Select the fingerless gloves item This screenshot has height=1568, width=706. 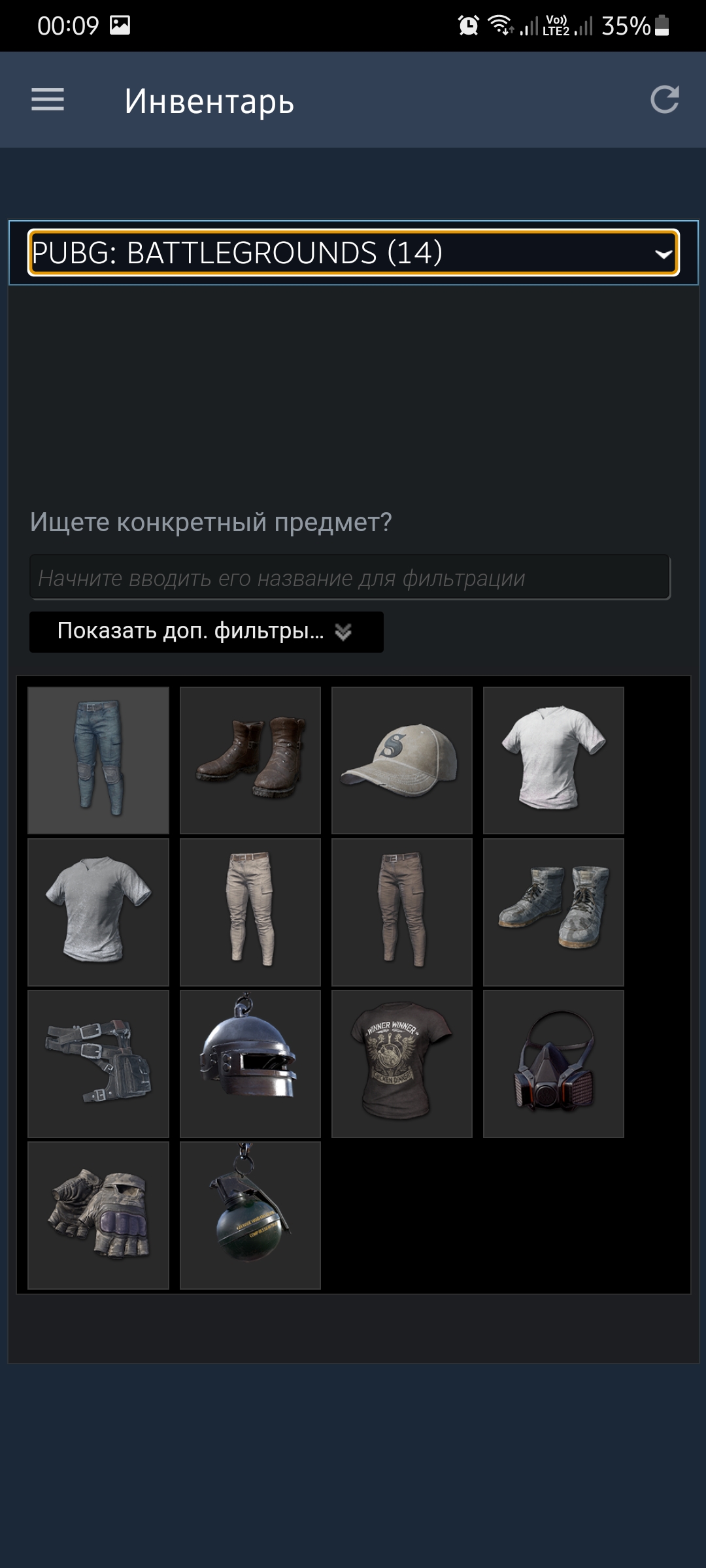click(x=99, y=1215)
